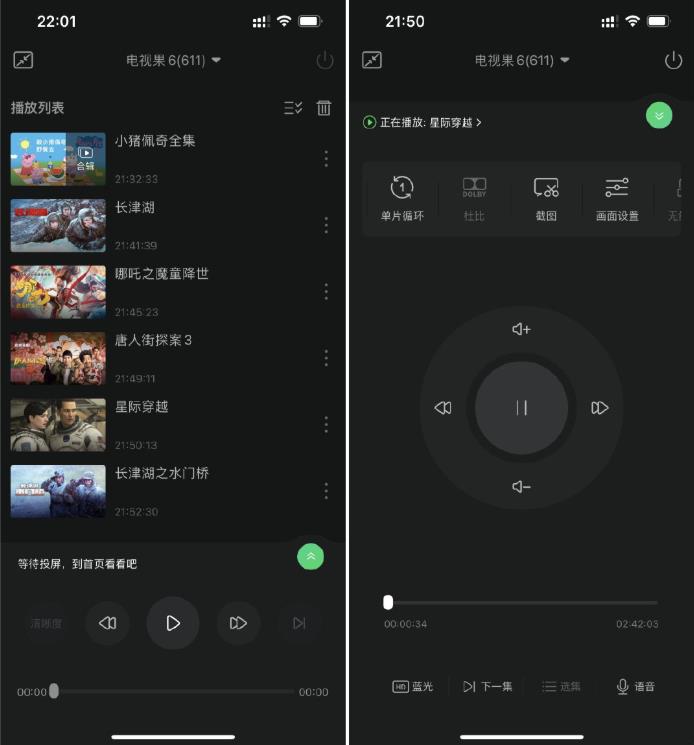Take a screenshot with 截图
The width and height of the screenshot is (694, 745).
(x=546, y=198)
